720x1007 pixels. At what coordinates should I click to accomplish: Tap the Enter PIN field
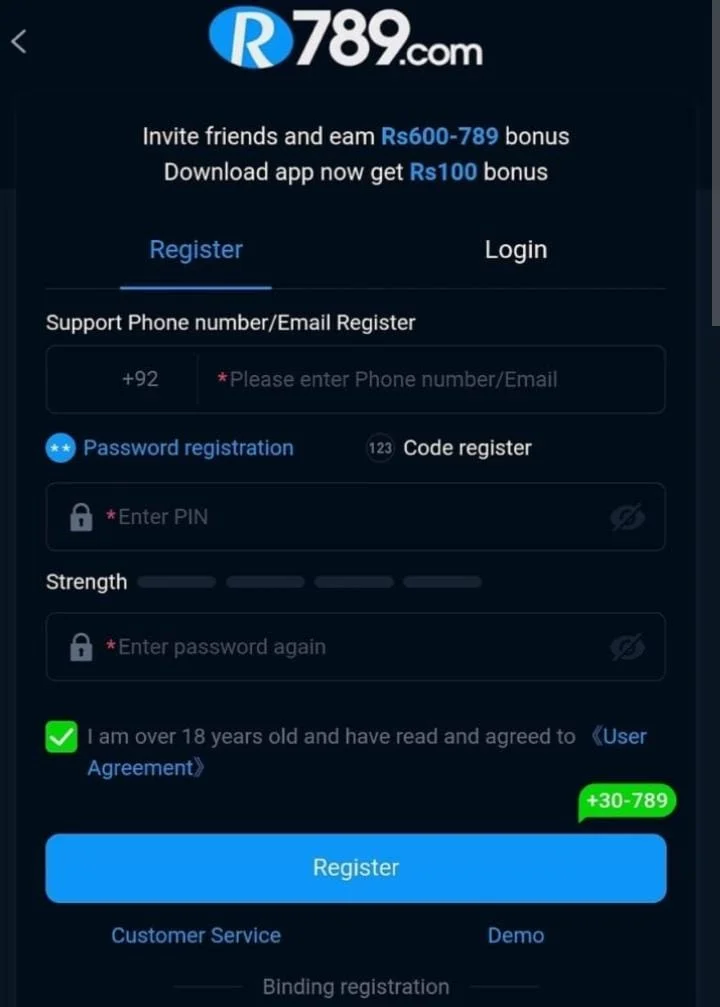click(x=340, y=517)
